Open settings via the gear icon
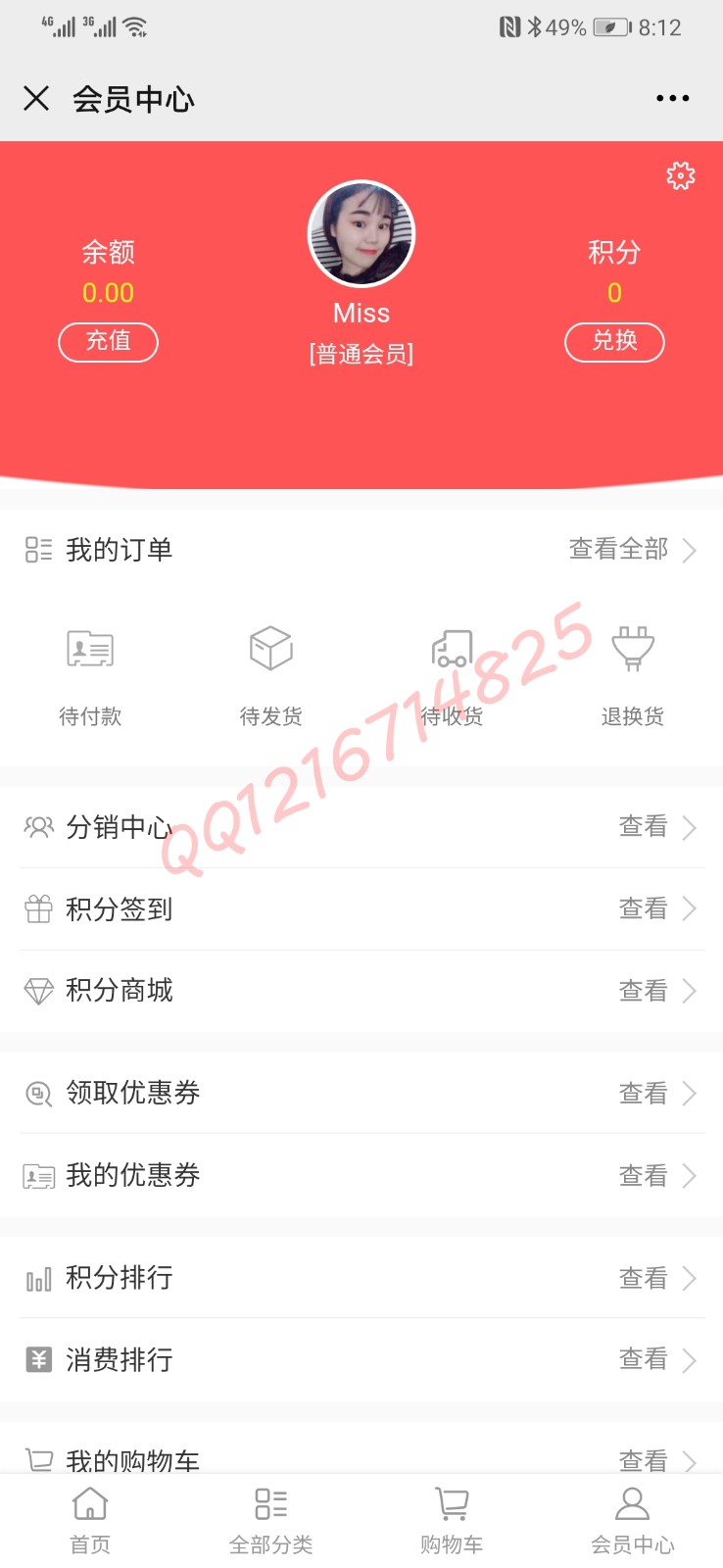Screen dimensions: 723x1568 pyautogui.click(x=680, y=175)
